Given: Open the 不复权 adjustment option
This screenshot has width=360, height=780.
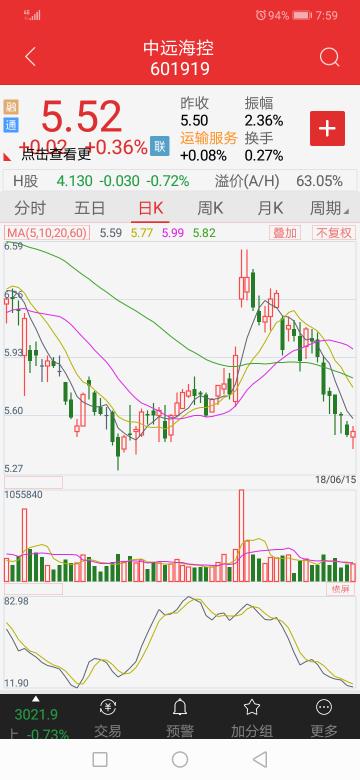Looking at the screenshot, I should click(x=334, y=233).
